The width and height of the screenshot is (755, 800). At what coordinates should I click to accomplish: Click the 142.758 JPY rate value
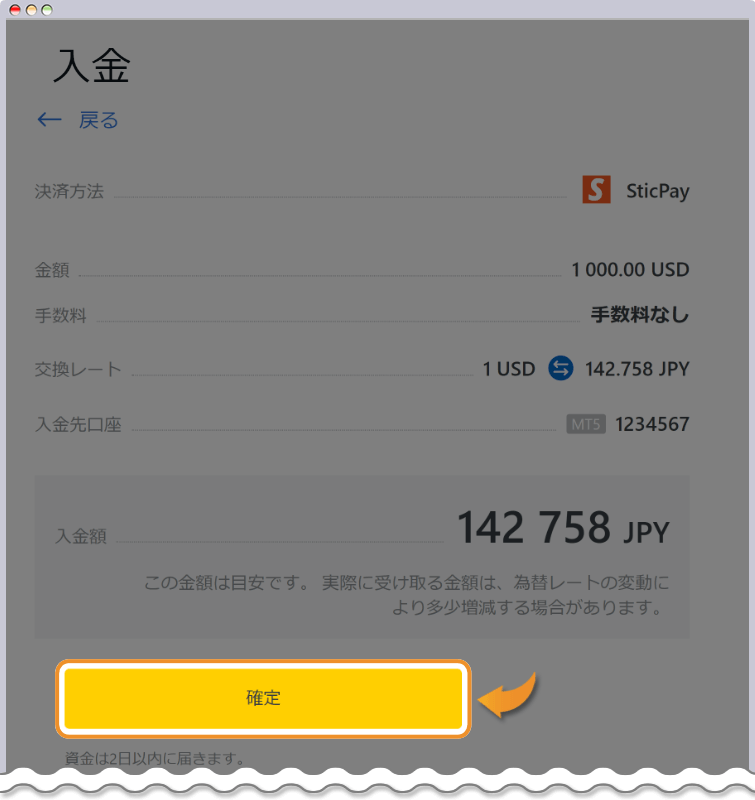[640, 368]
